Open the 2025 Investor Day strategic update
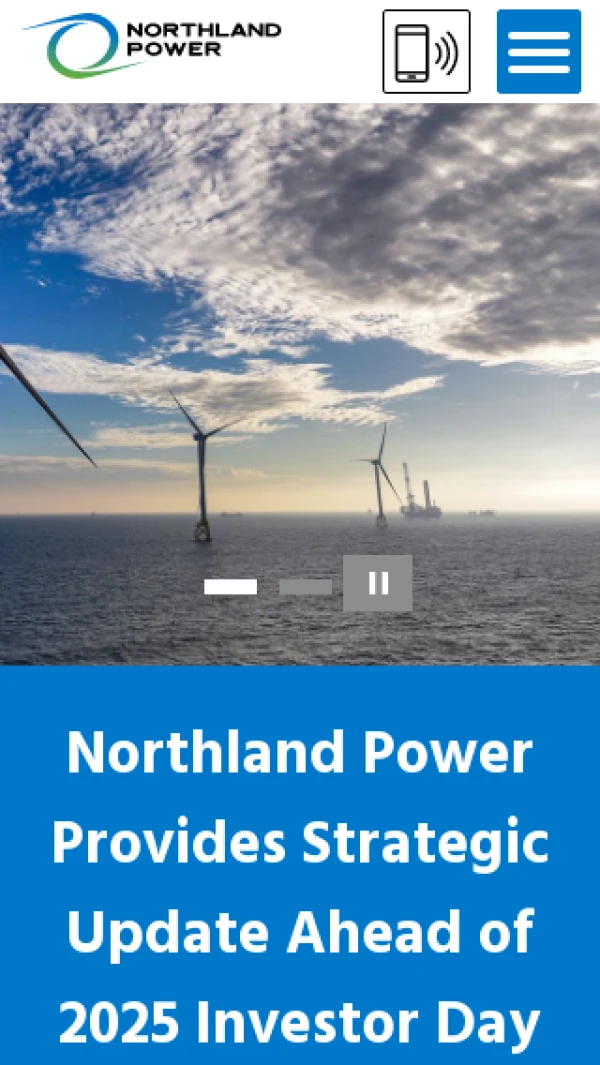 pos(300,887)
